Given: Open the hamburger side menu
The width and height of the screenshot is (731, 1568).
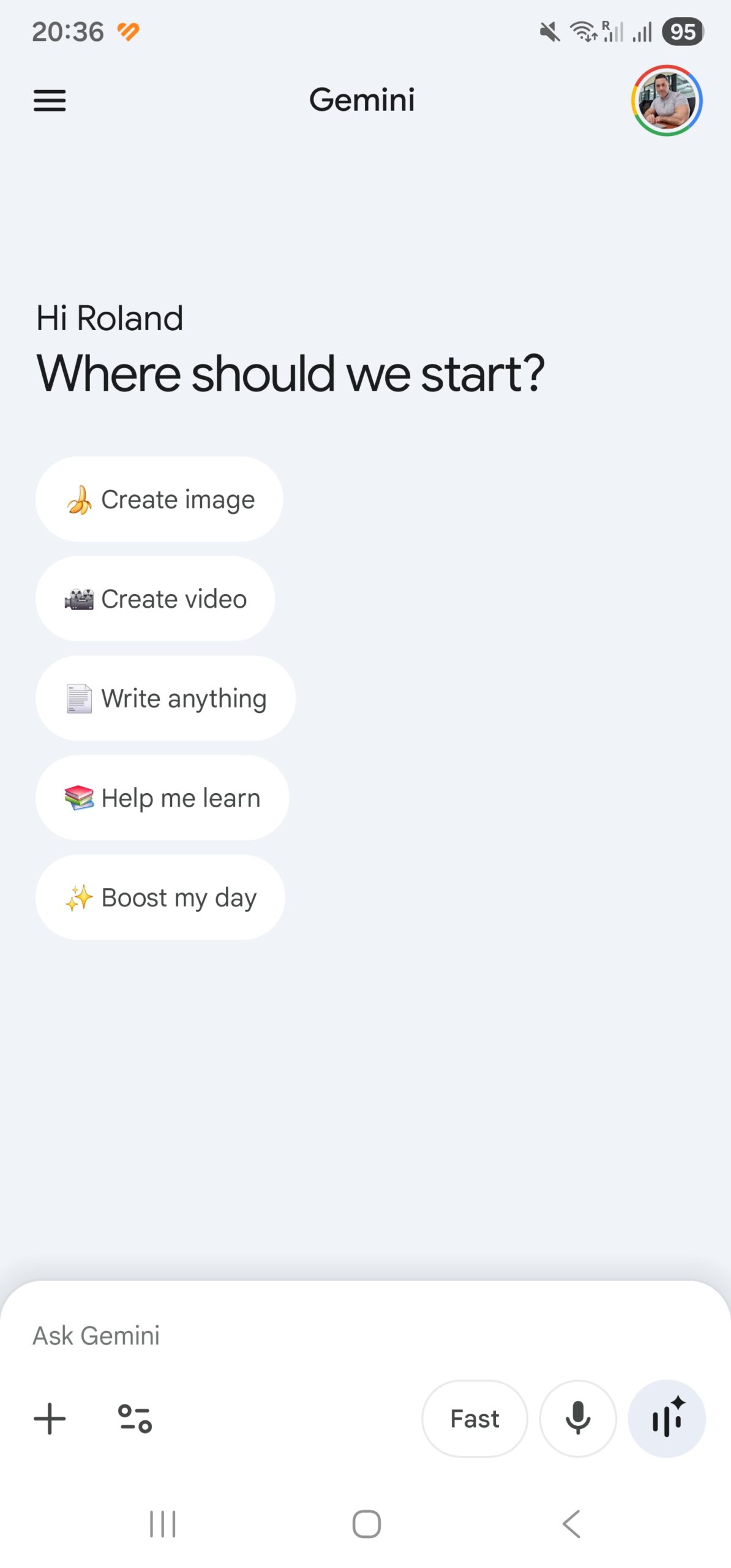Looking at the screenshot, I should click(x=50, y=100).
